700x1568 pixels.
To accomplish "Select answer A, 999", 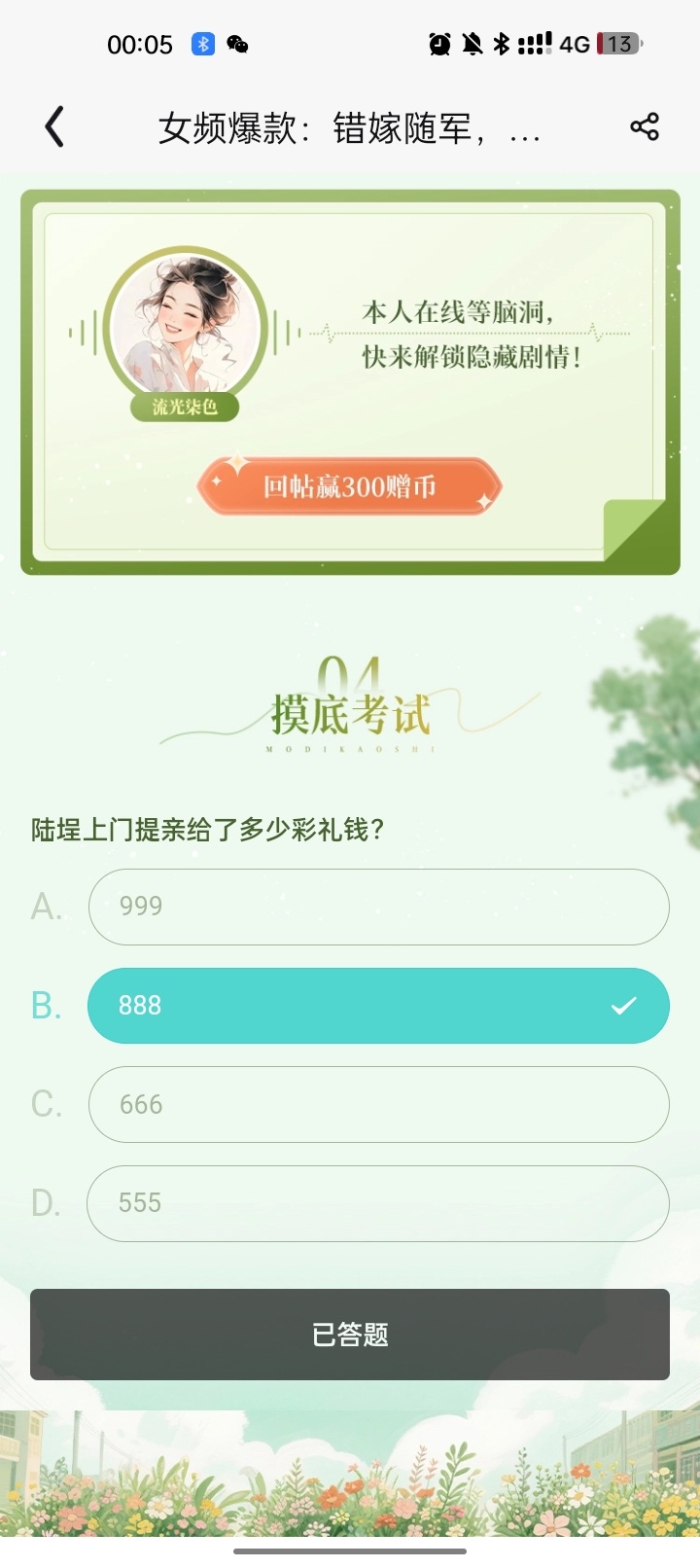I will (x=378, y=907).
